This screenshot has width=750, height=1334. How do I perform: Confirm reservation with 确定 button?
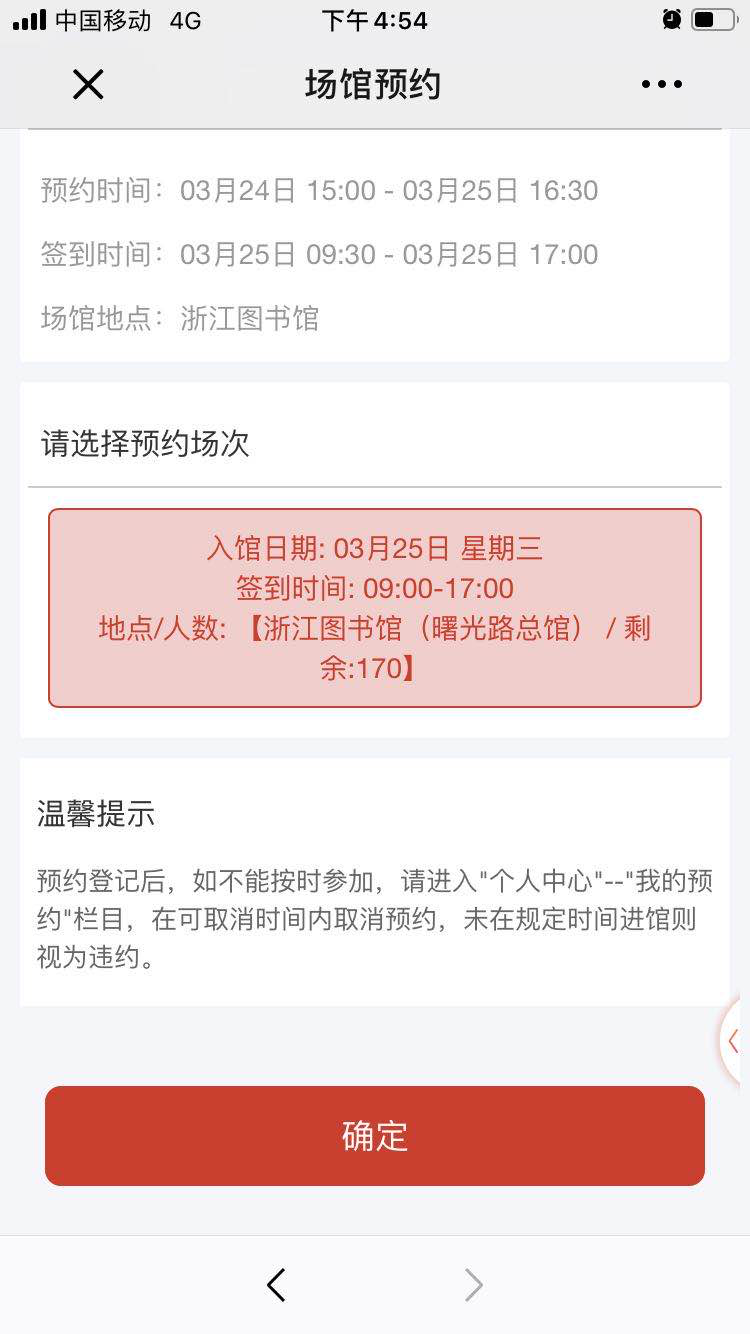(375, 1136)
